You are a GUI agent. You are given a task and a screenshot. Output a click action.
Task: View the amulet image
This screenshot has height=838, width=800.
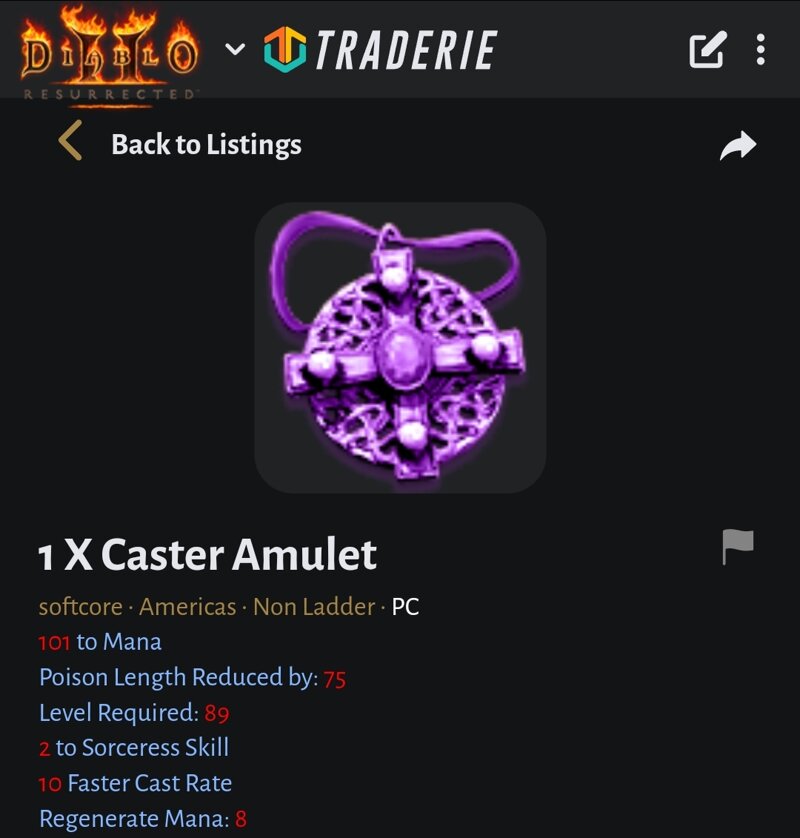click(x=400, y=347)
